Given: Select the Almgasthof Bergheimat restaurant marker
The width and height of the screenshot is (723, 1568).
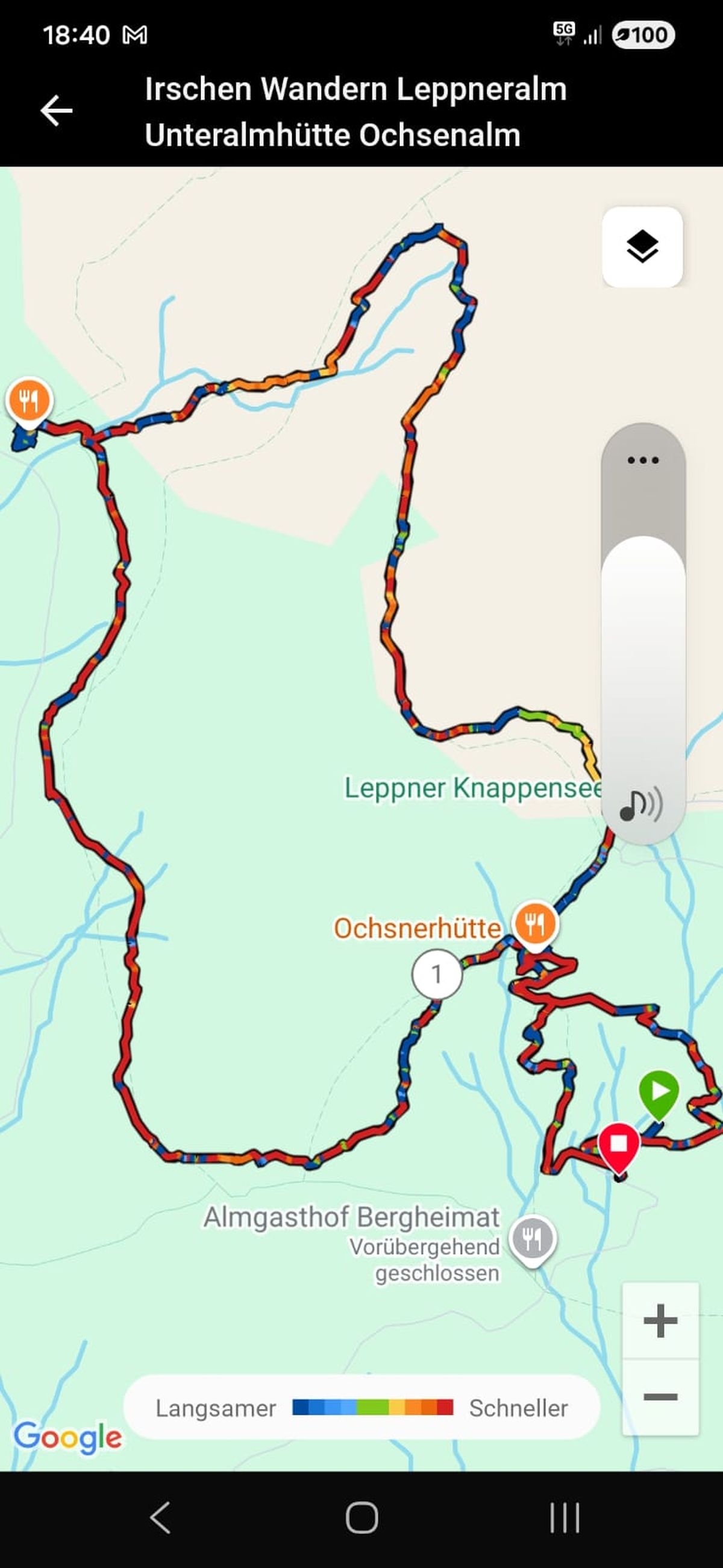Looking at the screenshot, I should (533, 1240).
